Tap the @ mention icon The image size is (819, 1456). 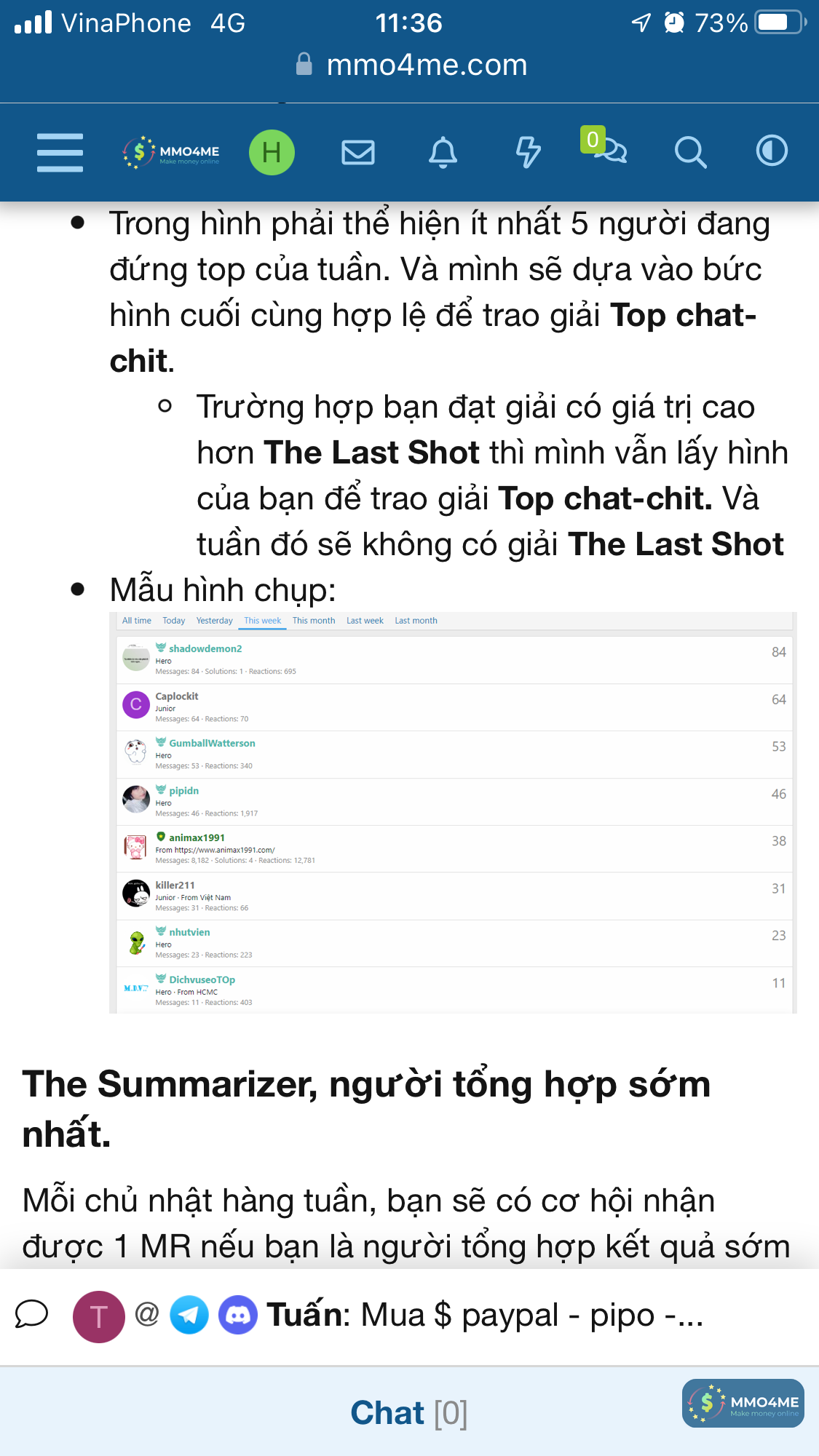147,1314
